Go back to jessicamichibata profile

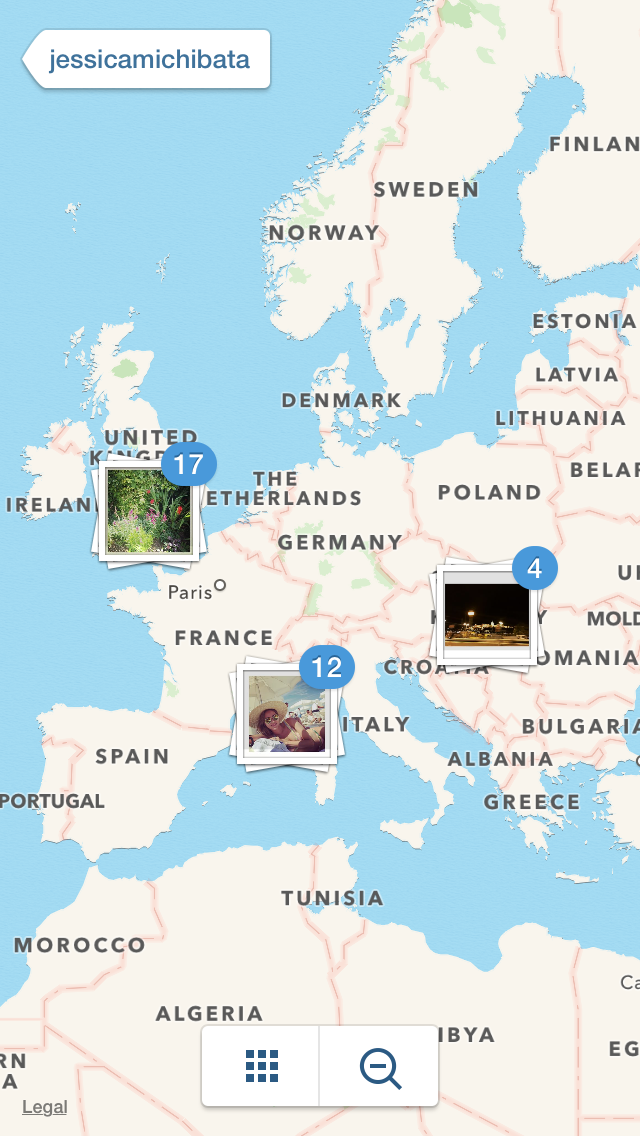coord(147,59)
